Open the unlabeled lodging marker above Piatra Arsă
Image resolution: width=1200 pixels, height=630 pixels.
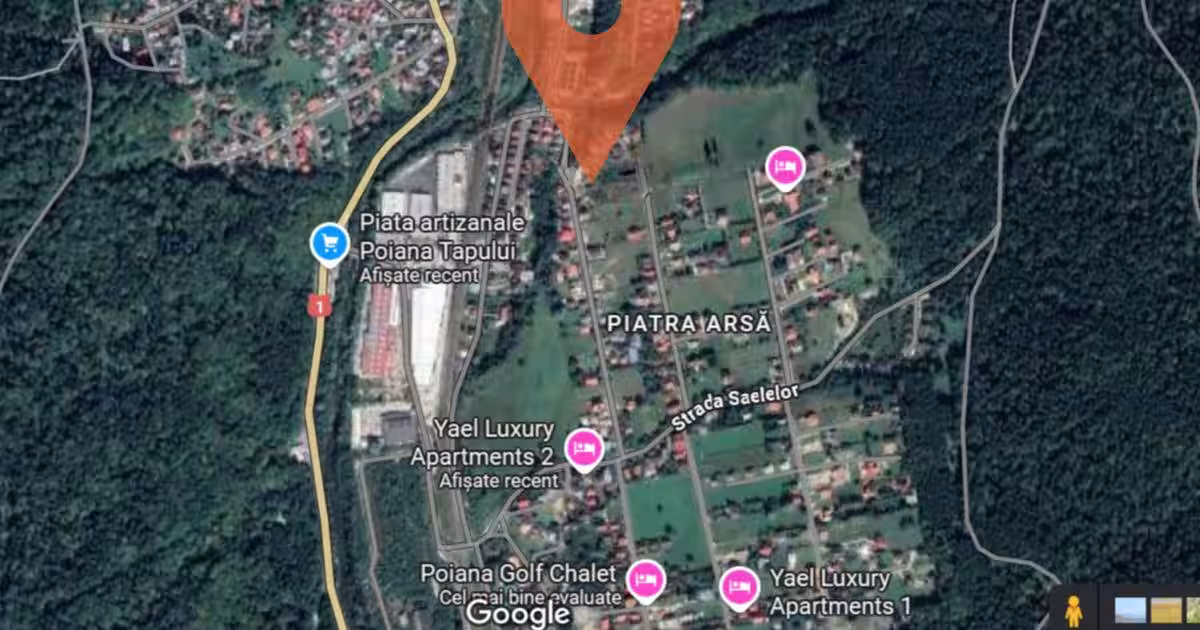pos(785,166)
